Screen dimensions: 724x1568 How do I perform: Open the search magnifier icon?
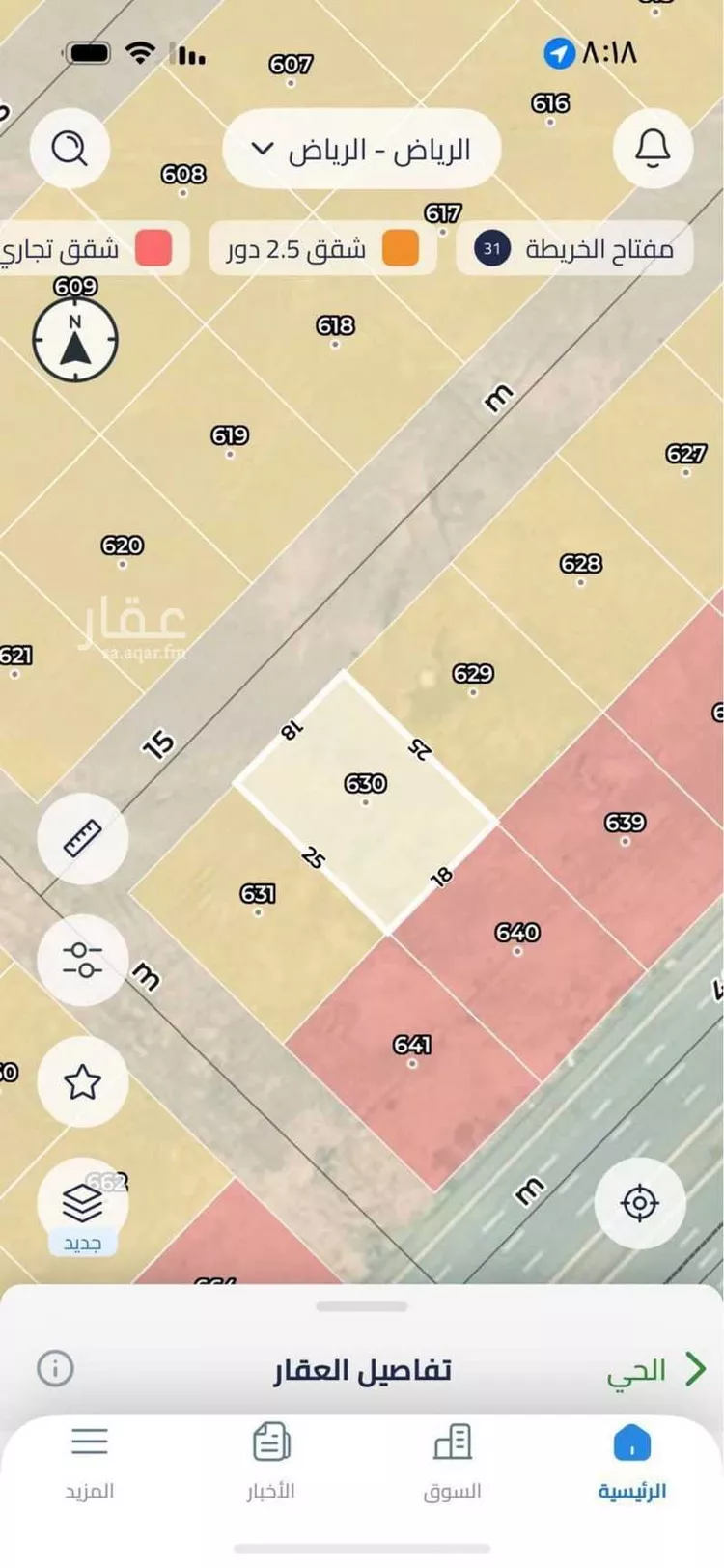click(x=70, y=149)
